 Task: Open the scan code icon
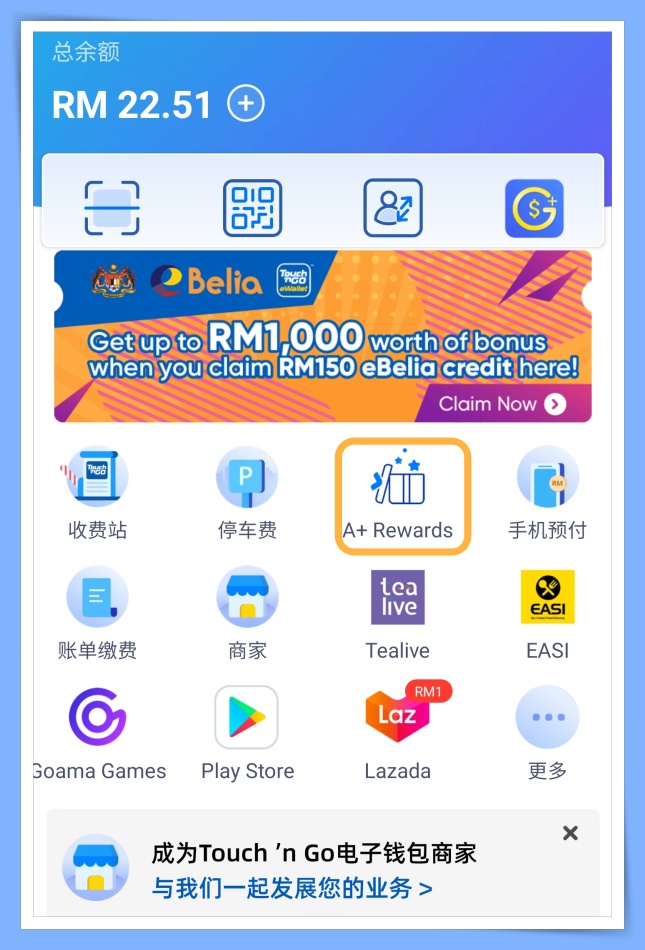click(112, 208)
